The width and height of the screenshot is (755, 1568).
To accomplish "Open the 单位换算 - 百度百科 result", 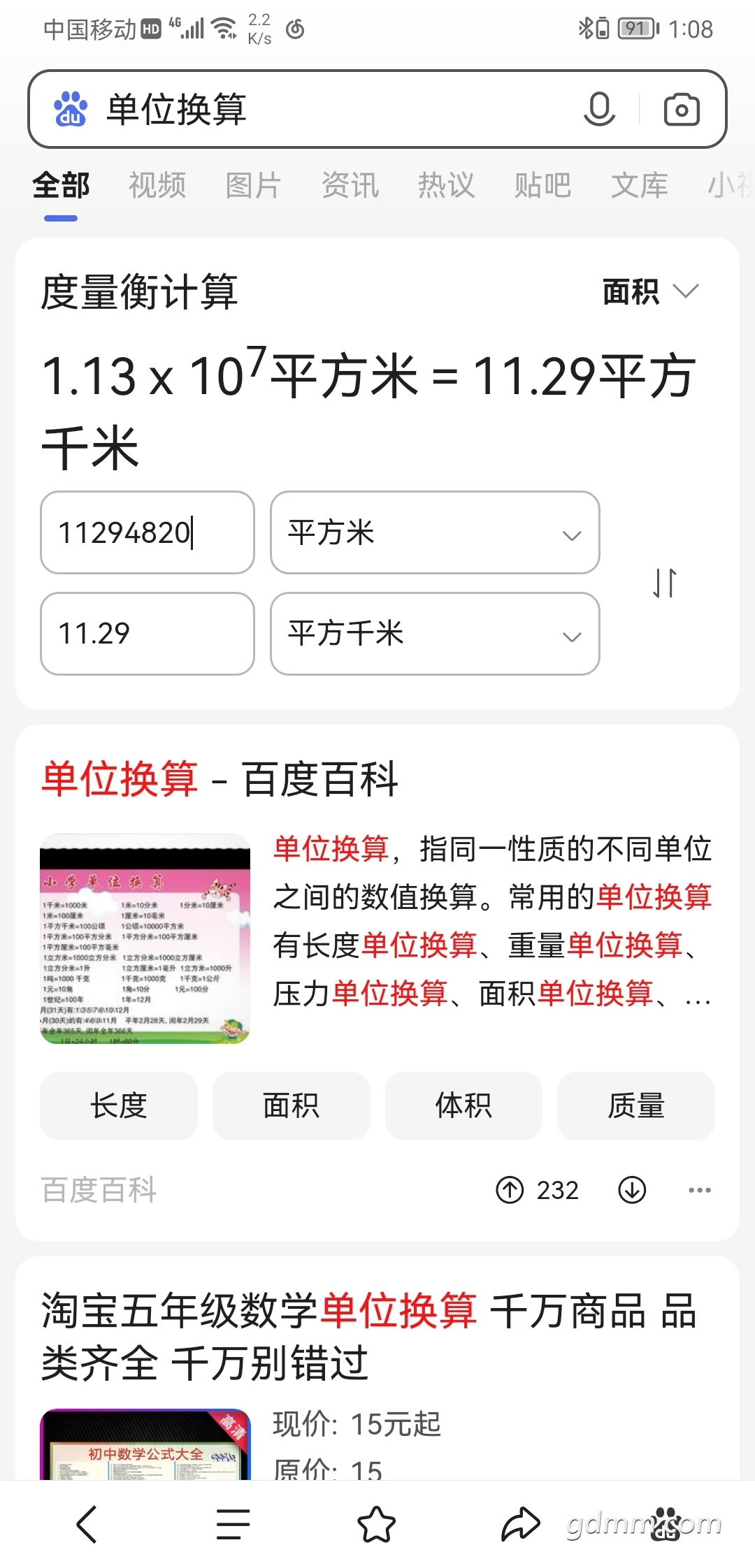I will pyautogui.click(x=220, y=778).
